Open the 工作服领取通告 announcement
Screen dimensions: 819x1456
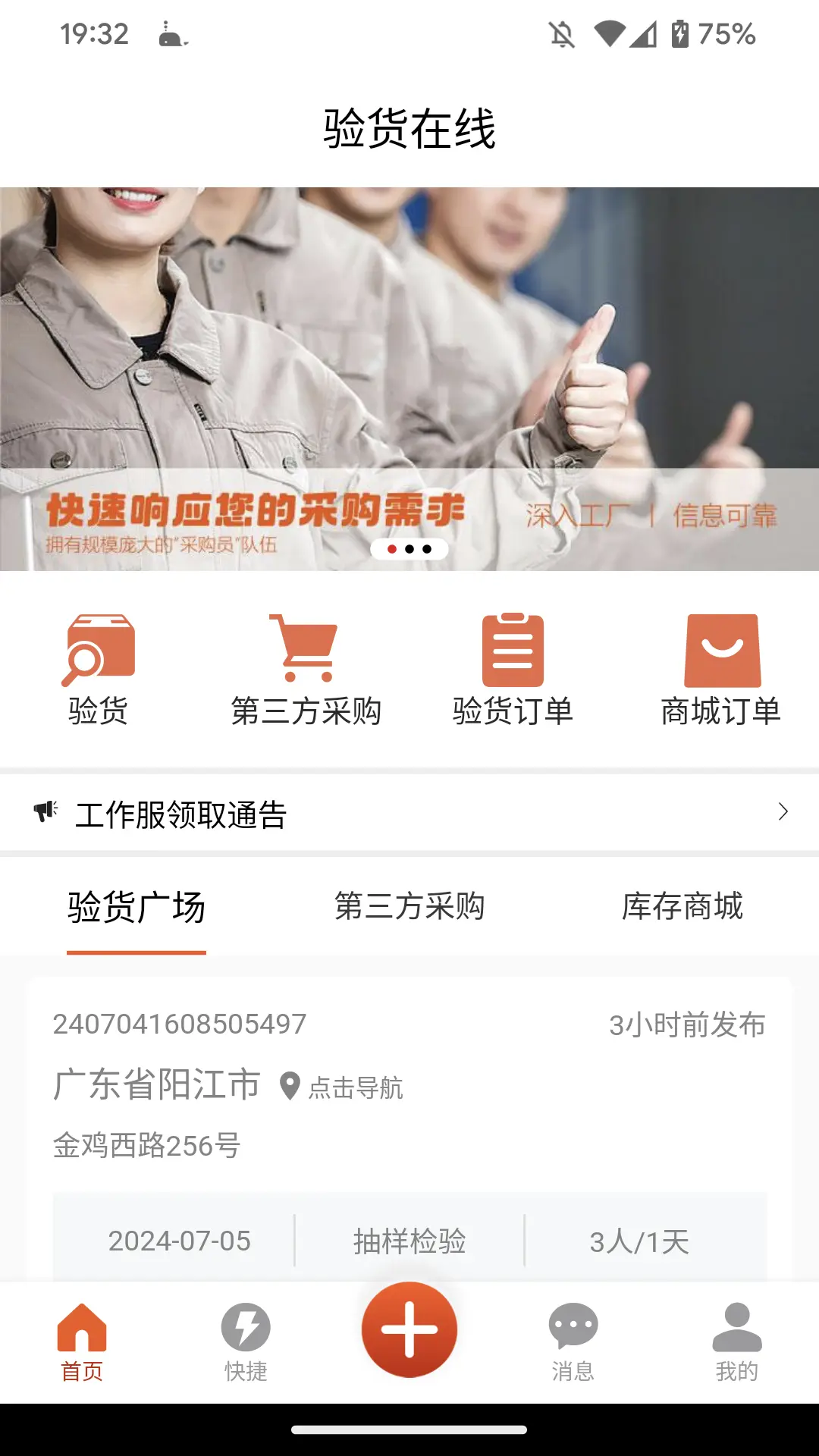pyautogui.click(x=409, y=814)
